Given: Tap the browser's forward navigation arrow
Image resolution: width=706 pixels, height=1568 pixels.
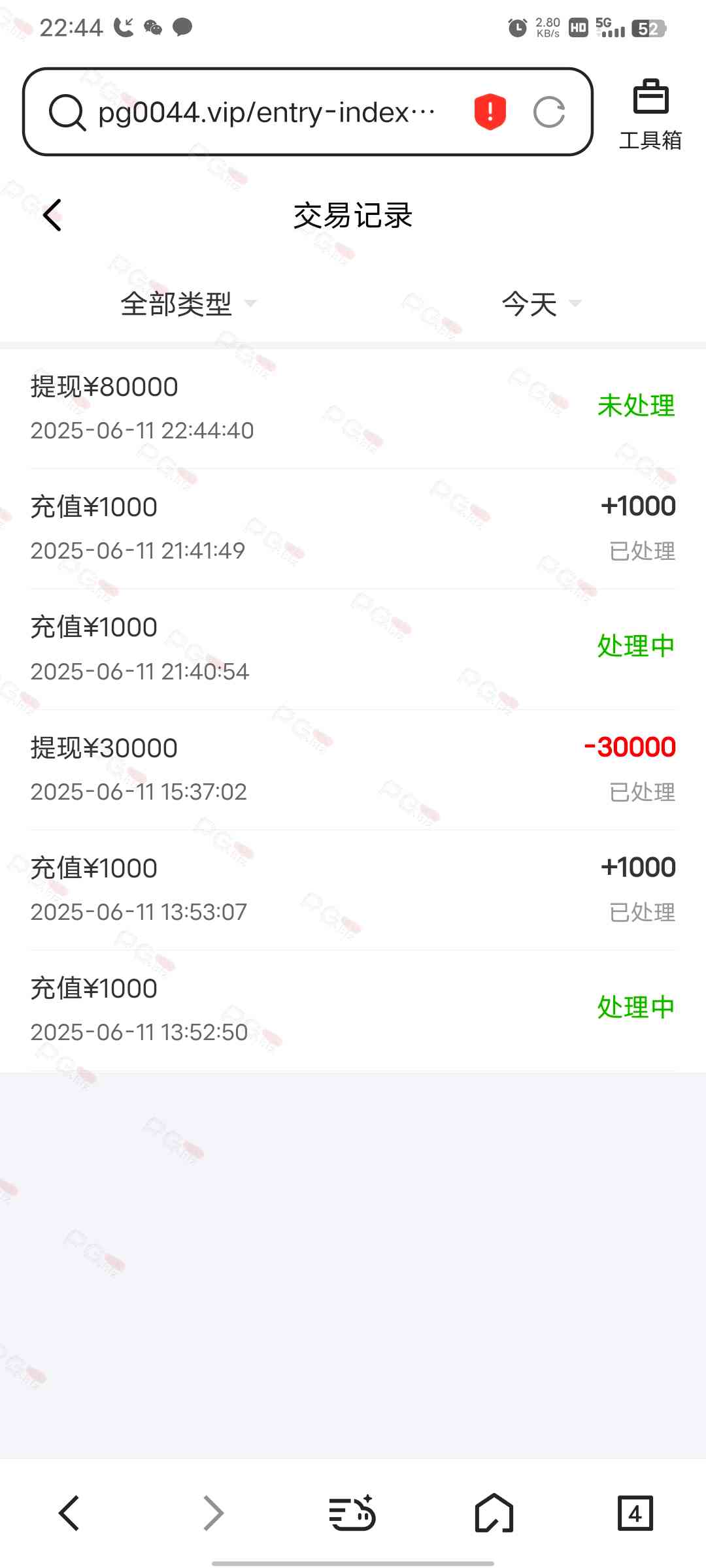Looking at the screenshot, I should click(213, 1513).
